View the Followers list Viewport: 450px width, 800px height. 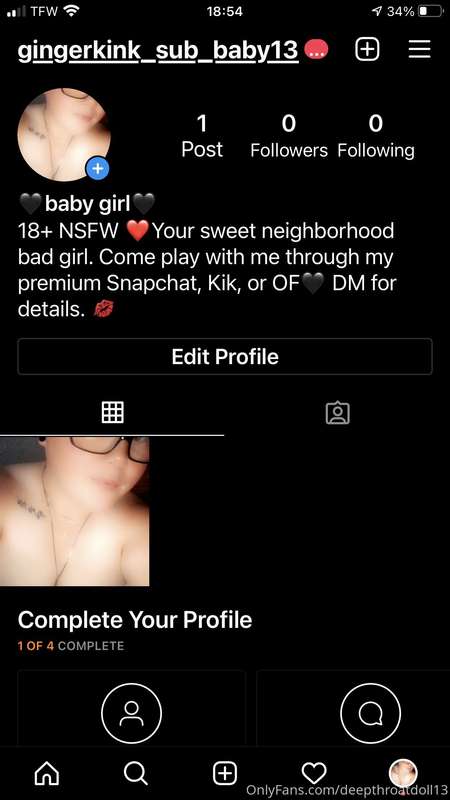point(289,136)
